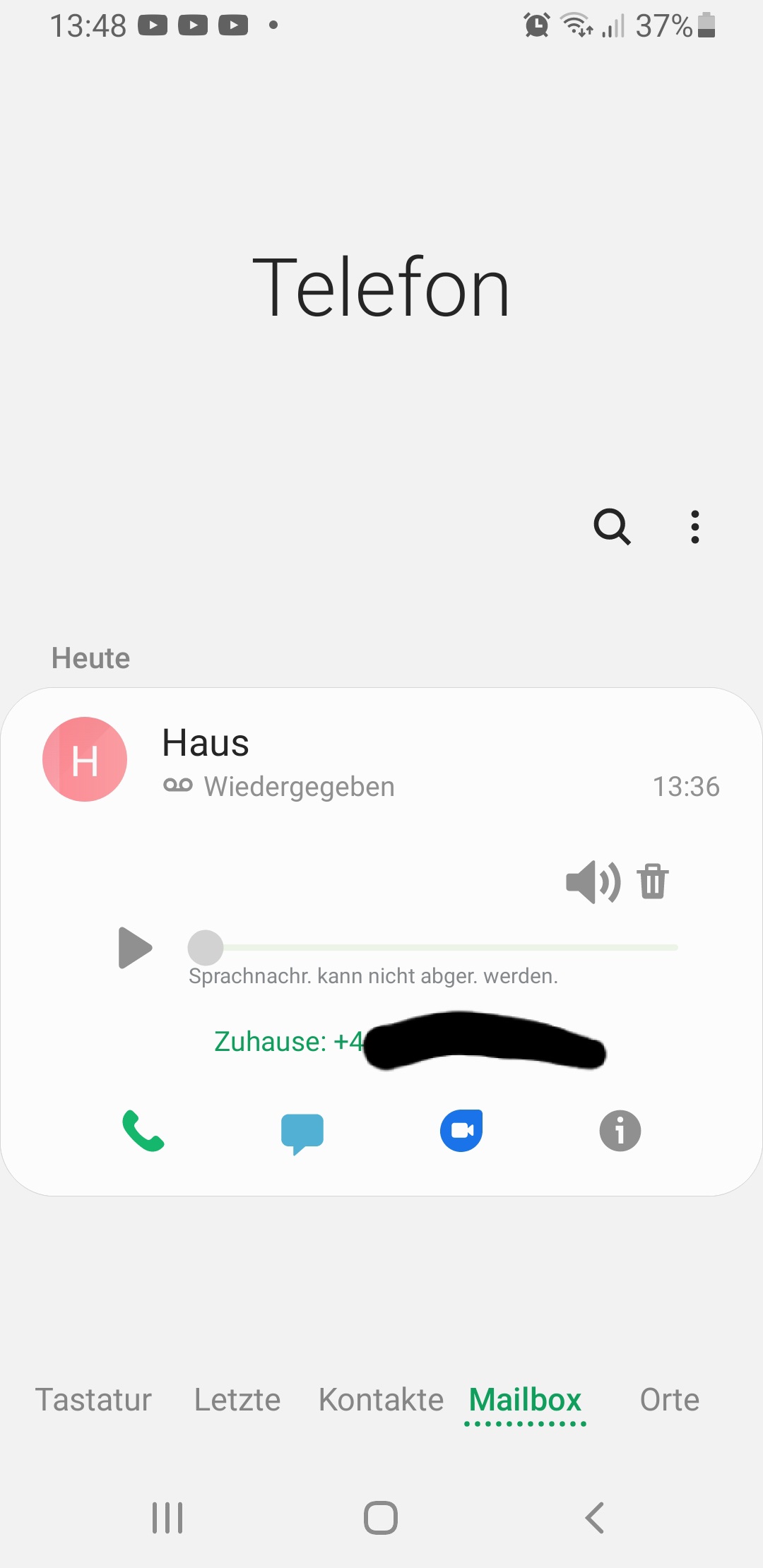This screenshot has width=763, height=1568.
Task: Open the three-dot overflow menu
Action: (695, 527)
